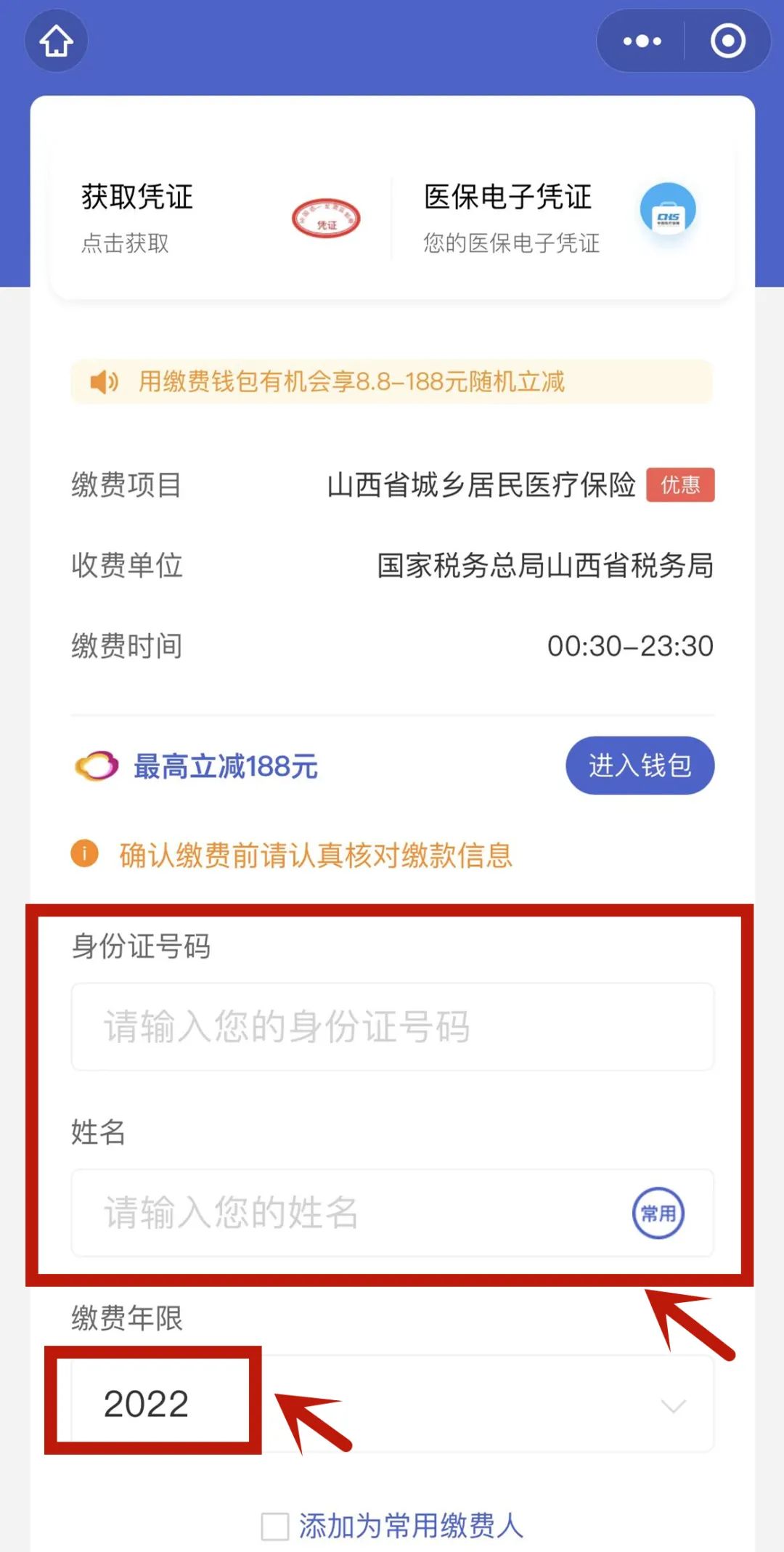
Task: Tap the 常用 icon in the name field
Action: pos(658,1213)
